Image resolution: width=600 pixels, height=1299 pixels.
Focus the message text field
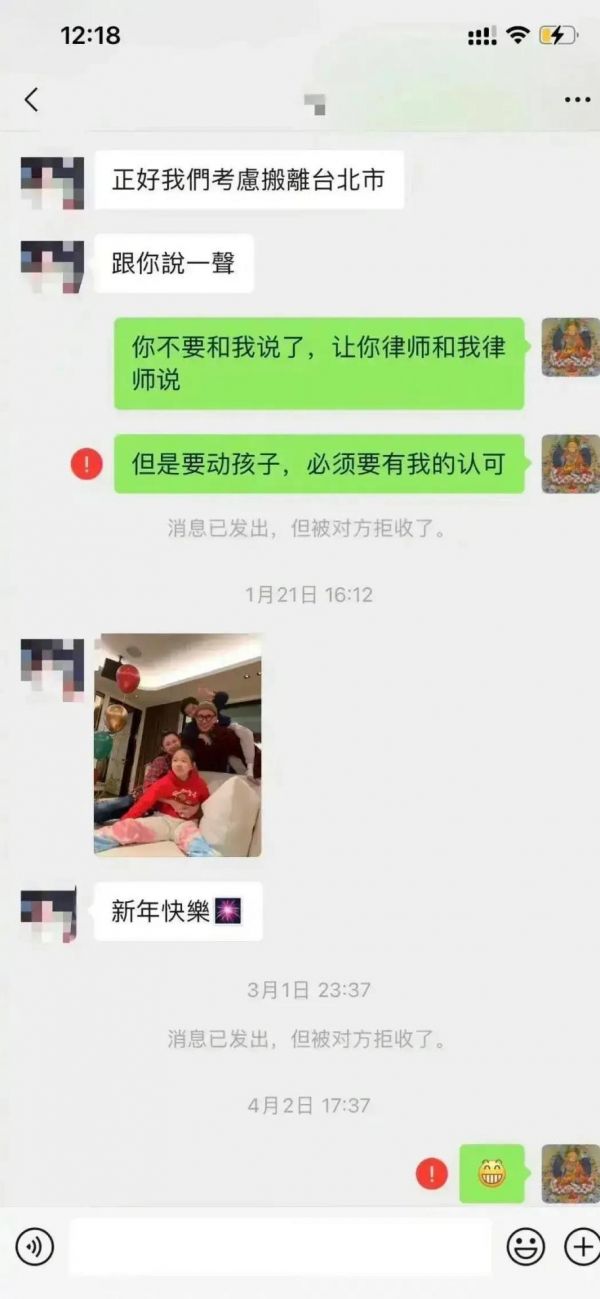280,1246
